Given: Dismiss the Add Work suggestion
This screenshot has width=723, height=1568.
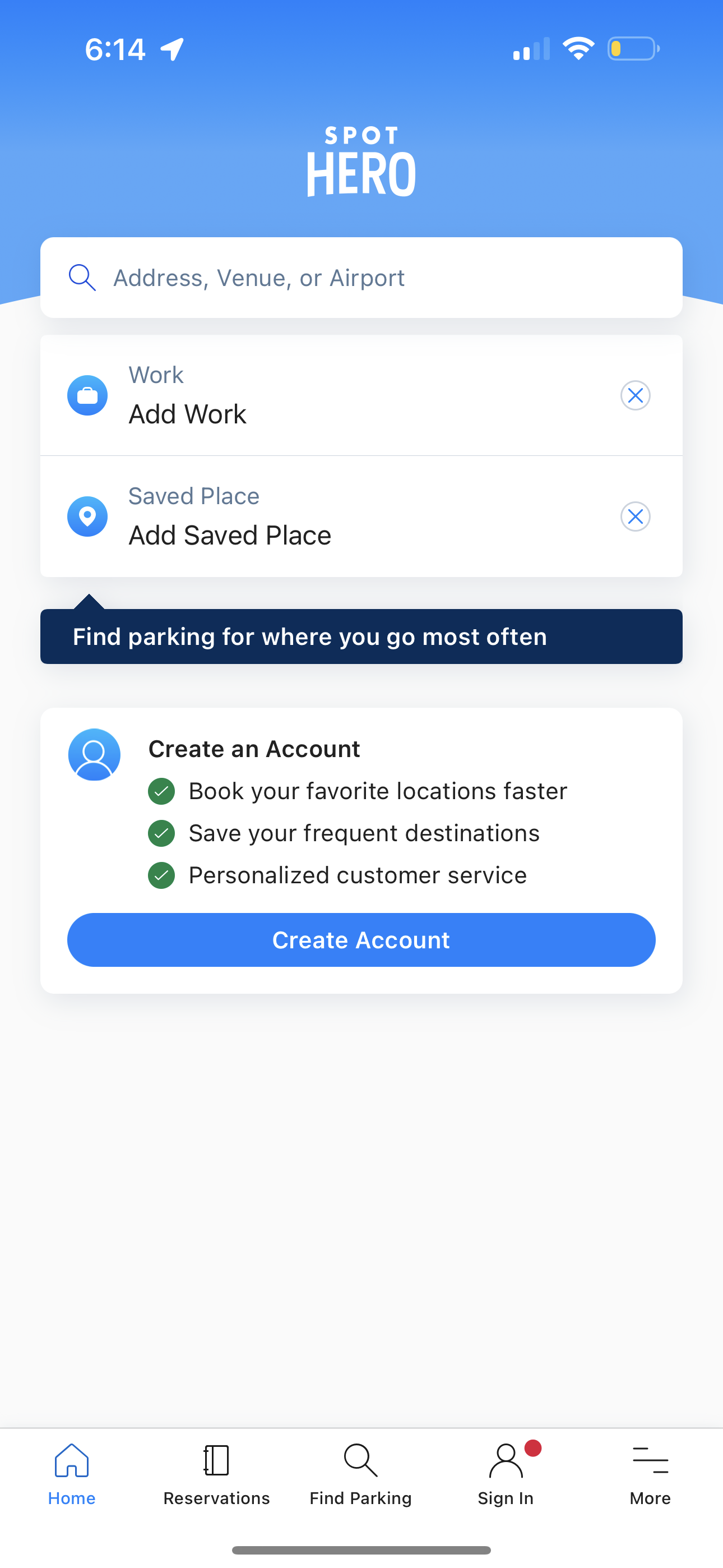Looking at the screenshot, I should [x=636, y=395].
